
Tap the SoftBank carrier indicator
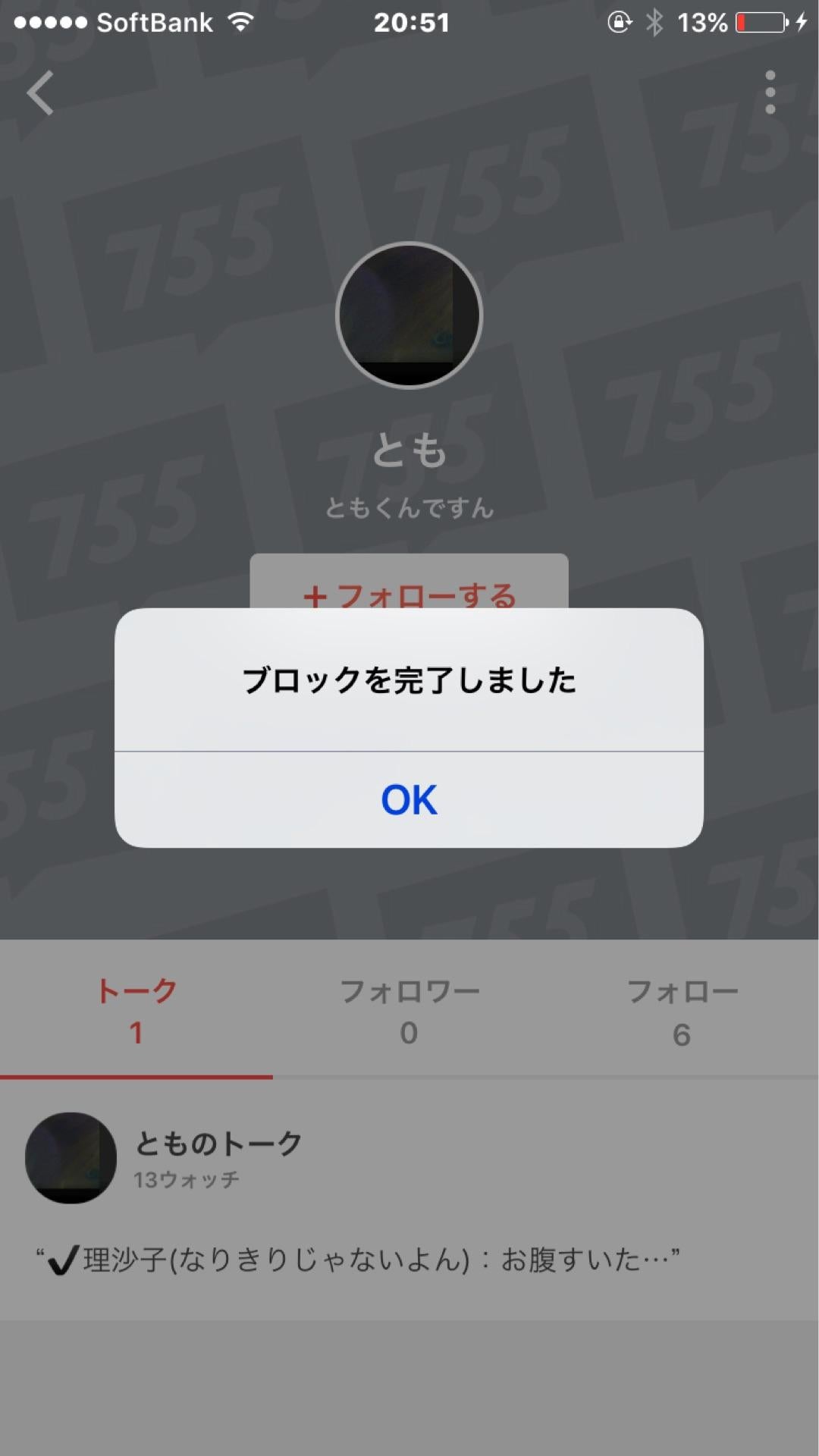point(155,23)
